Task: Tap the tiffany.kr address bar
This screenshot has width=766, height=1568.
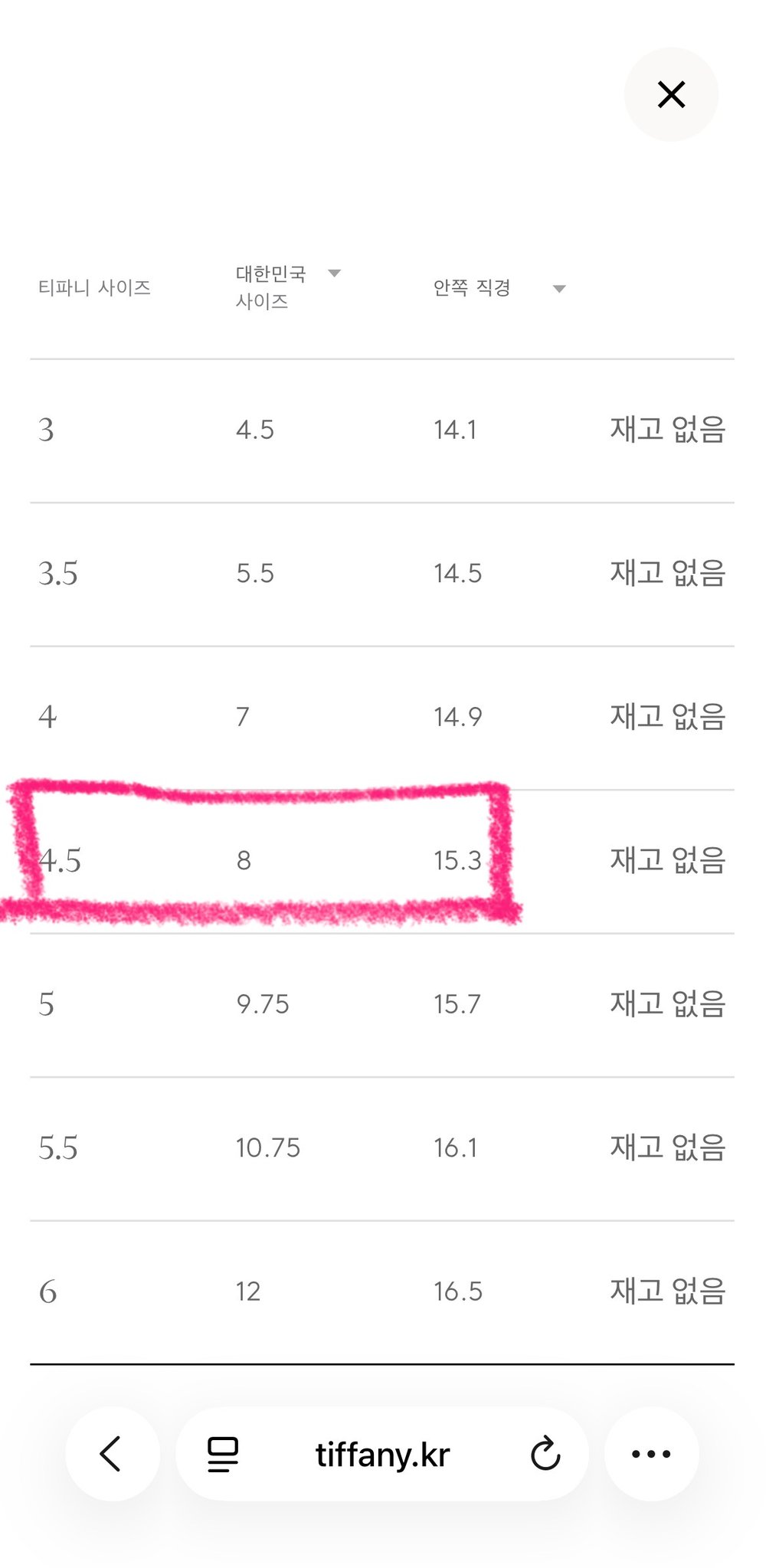Action: tap(382, 1454)
